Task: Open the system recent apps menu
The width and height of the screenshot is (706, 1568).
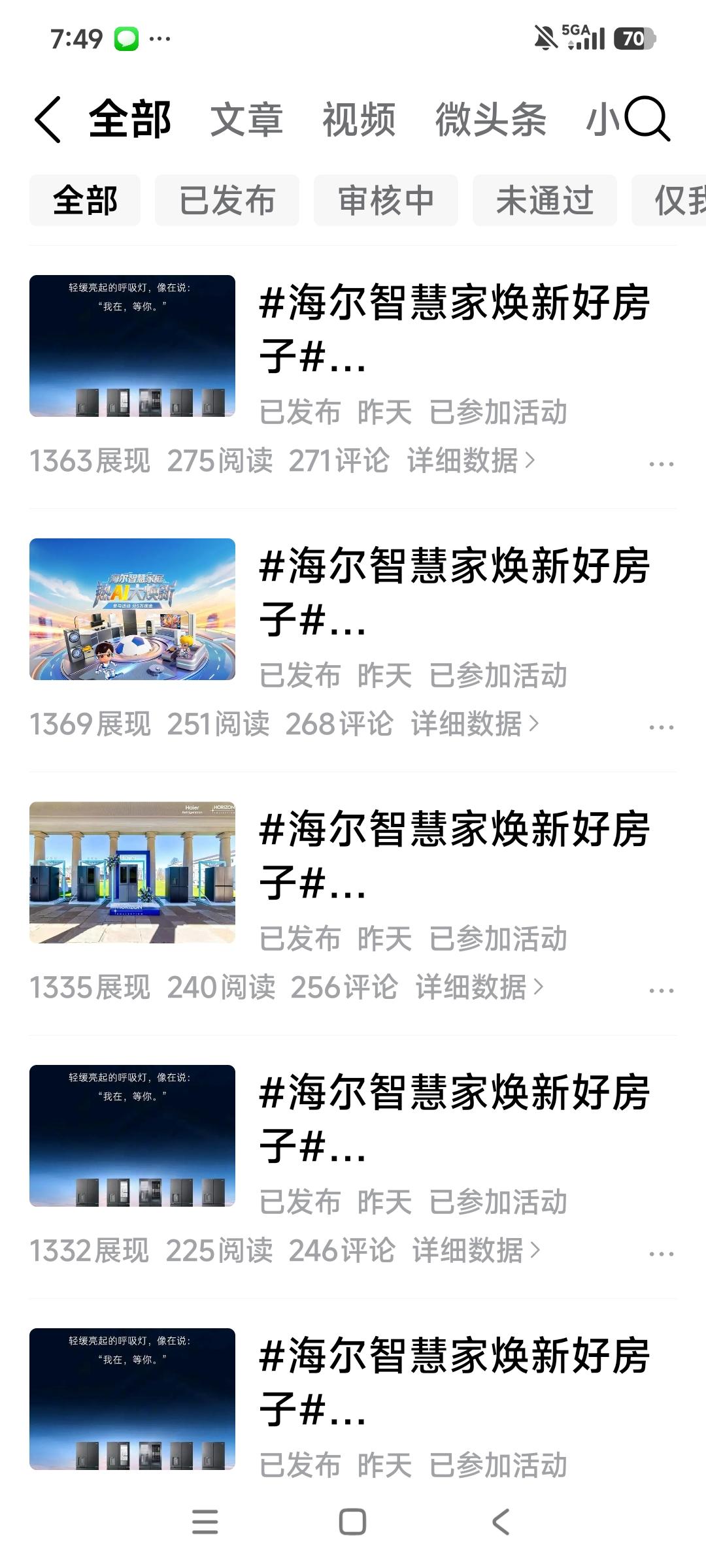Action: 205,1522
